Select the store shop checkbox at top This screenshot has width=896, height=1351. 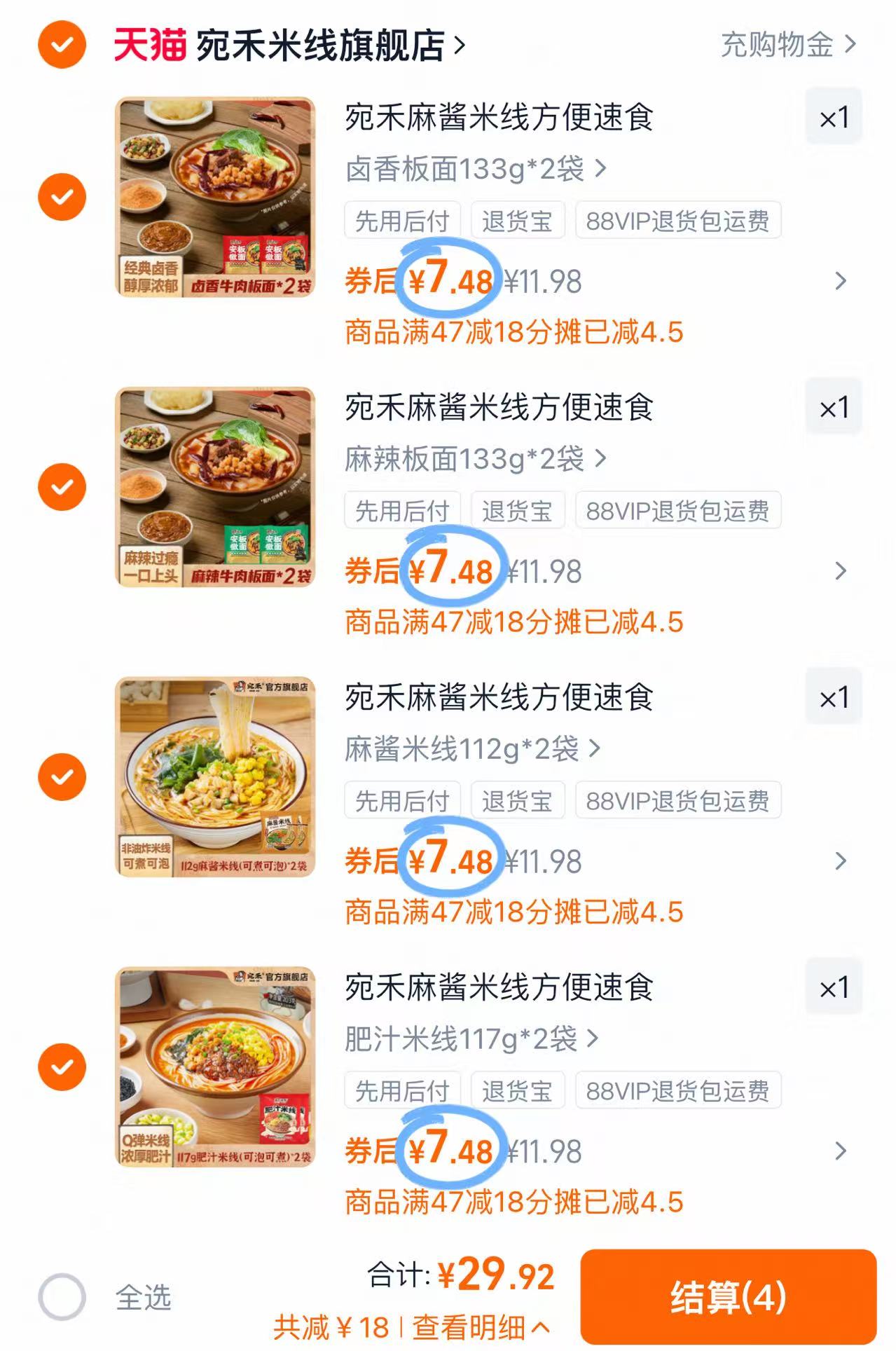coord(63,43)
